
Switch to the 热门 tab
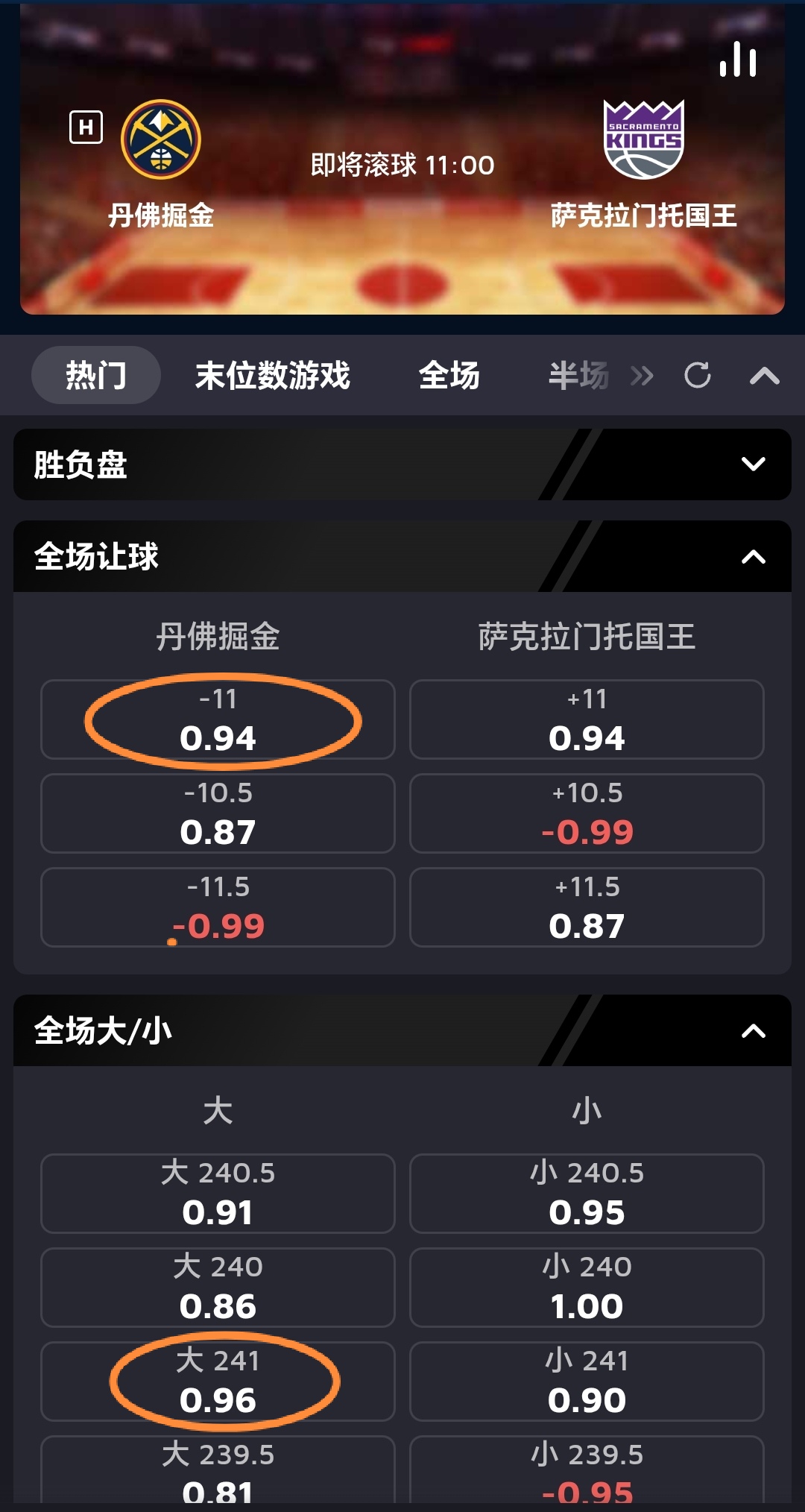(96, 375)
